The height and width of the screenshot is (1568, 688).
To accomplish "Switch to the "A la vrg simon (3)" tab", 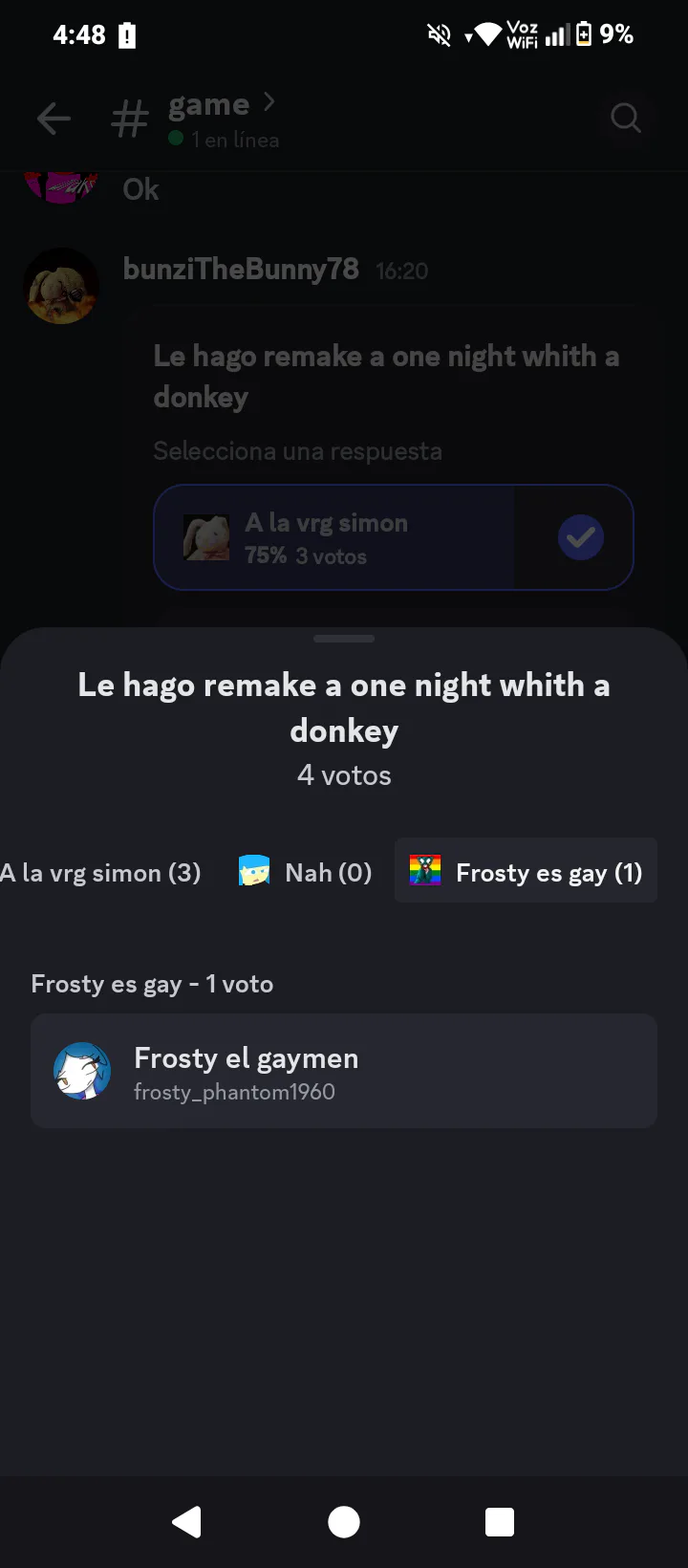I will coord(100,873).
